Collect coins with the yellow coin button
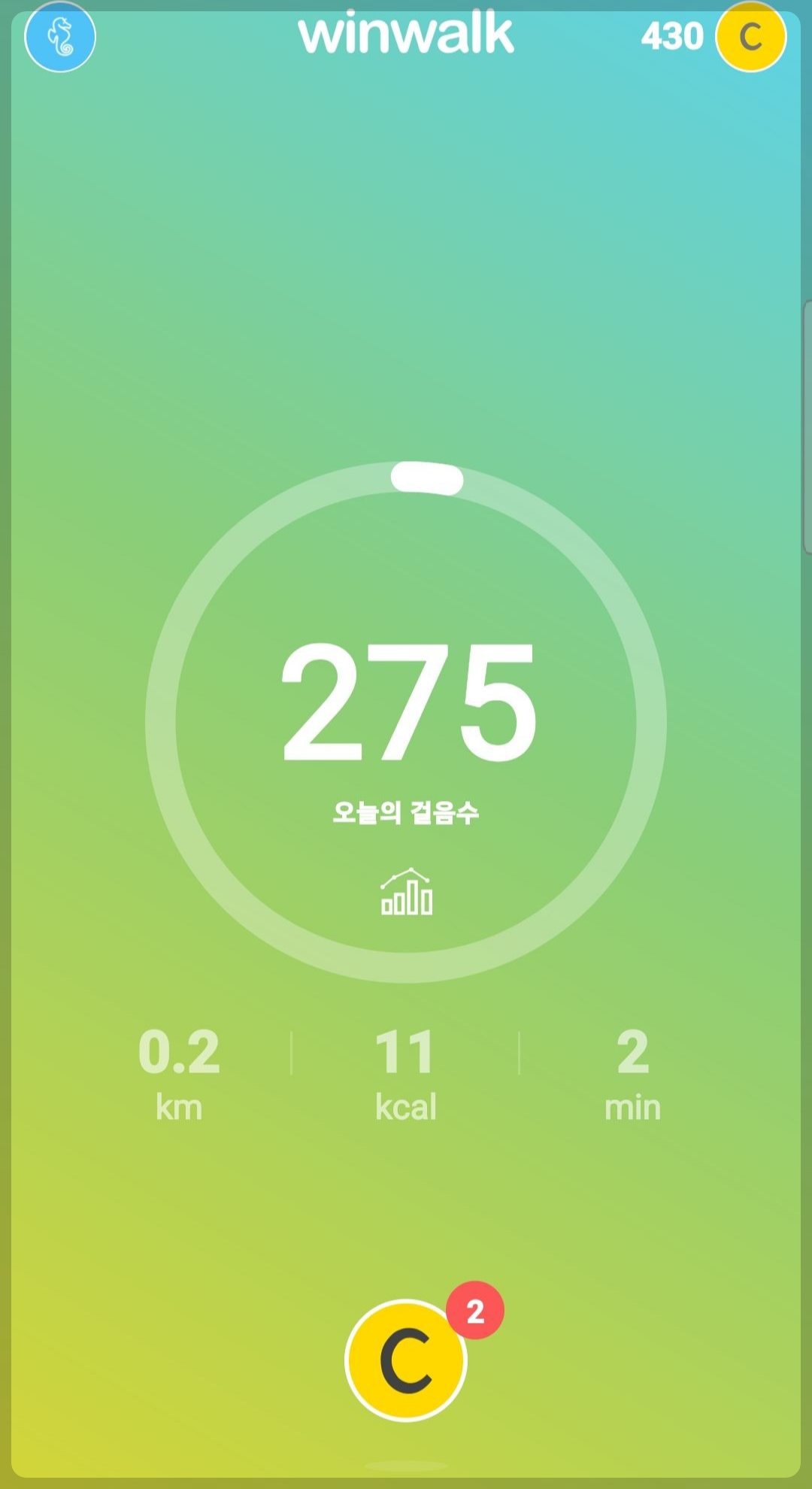The width and height of the screenshot is (812, 1489). click(406, 1360)
